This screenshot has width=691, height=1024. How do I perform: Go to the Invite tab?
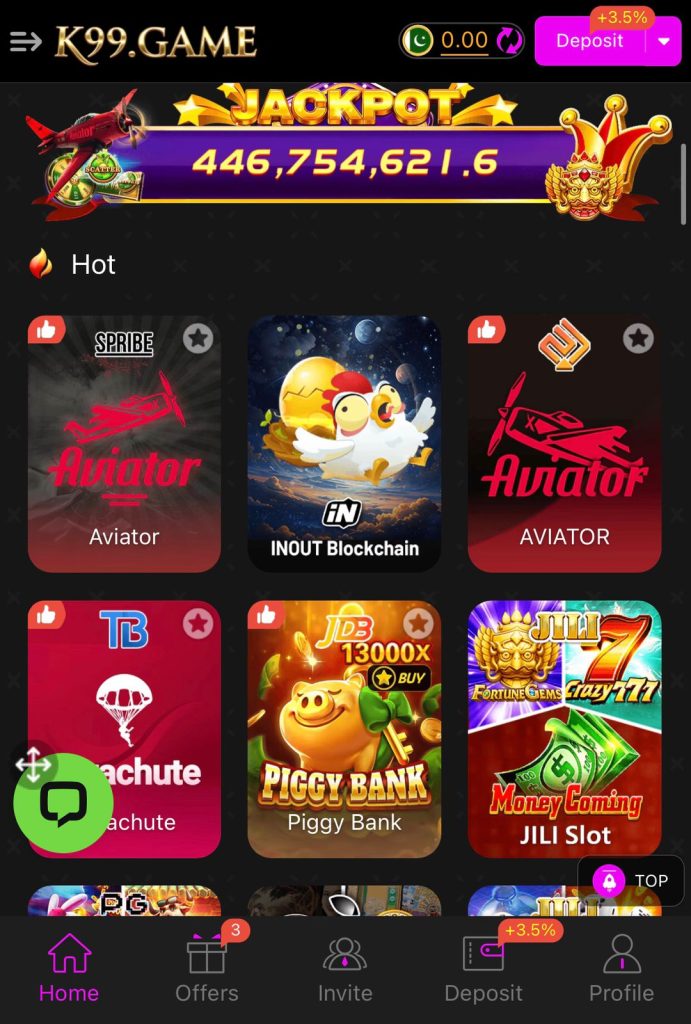345,968
